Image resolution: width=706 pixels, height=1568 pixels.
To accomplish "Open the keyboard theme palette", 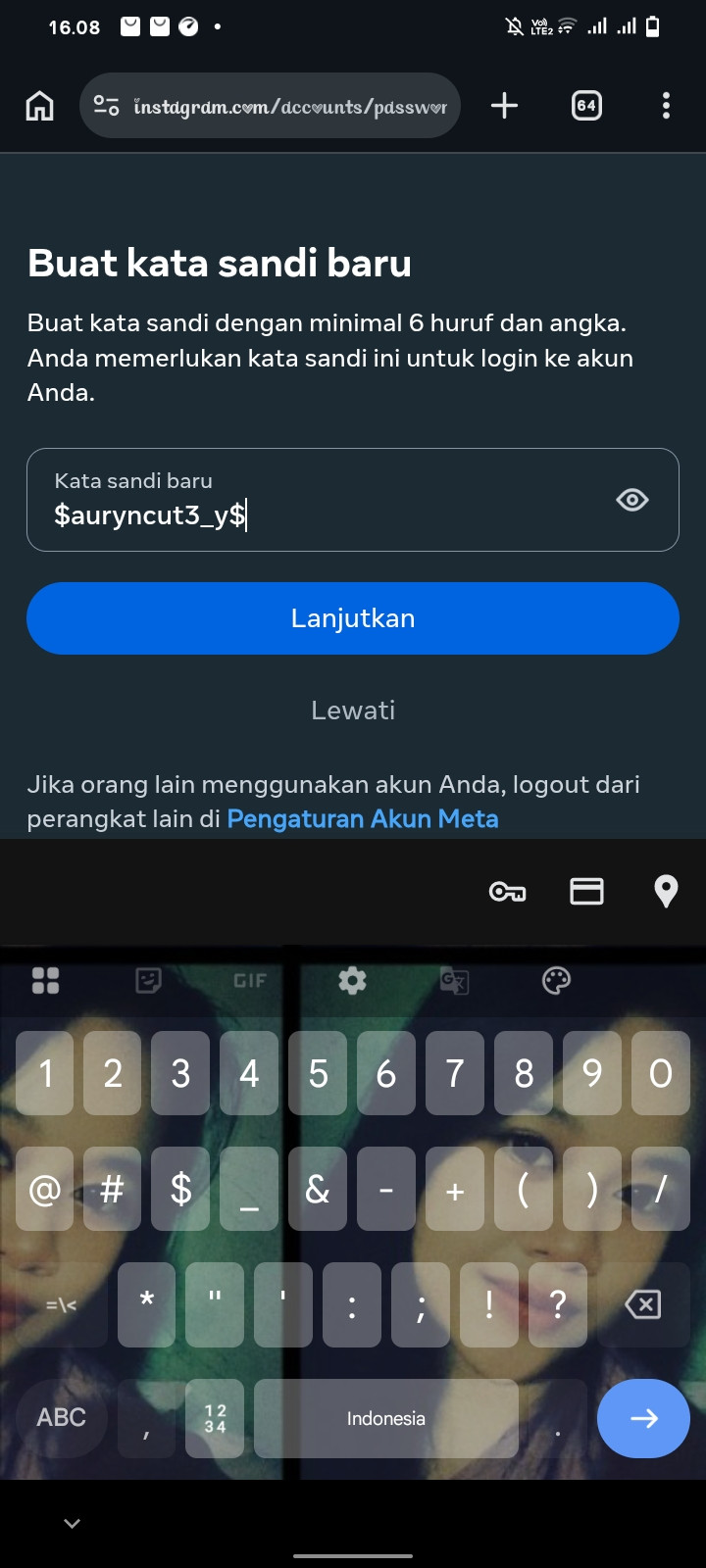I will pyautogui.click(x=556, y=980).
